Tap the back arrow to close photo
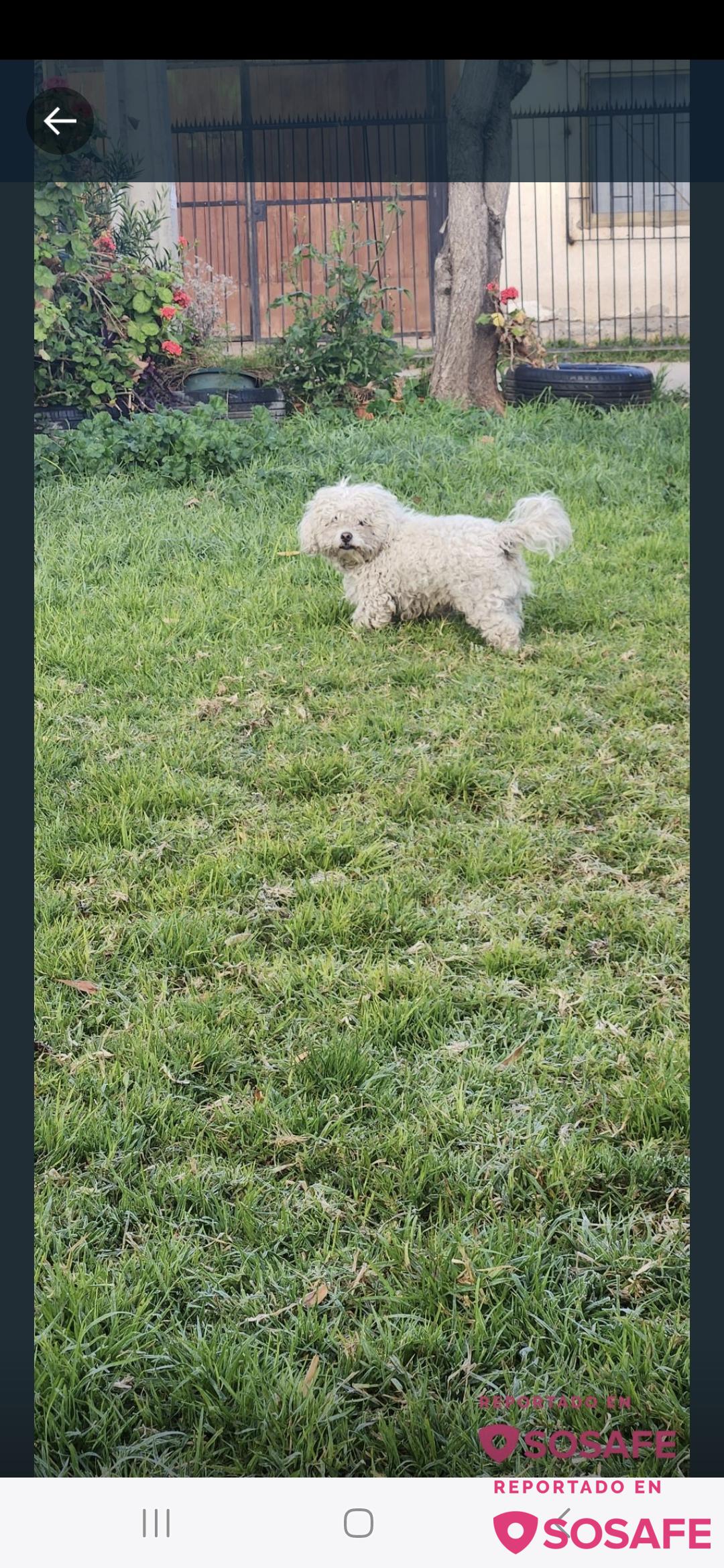Viewport: 724px width, 1568px height. click(x=60, y=121)
